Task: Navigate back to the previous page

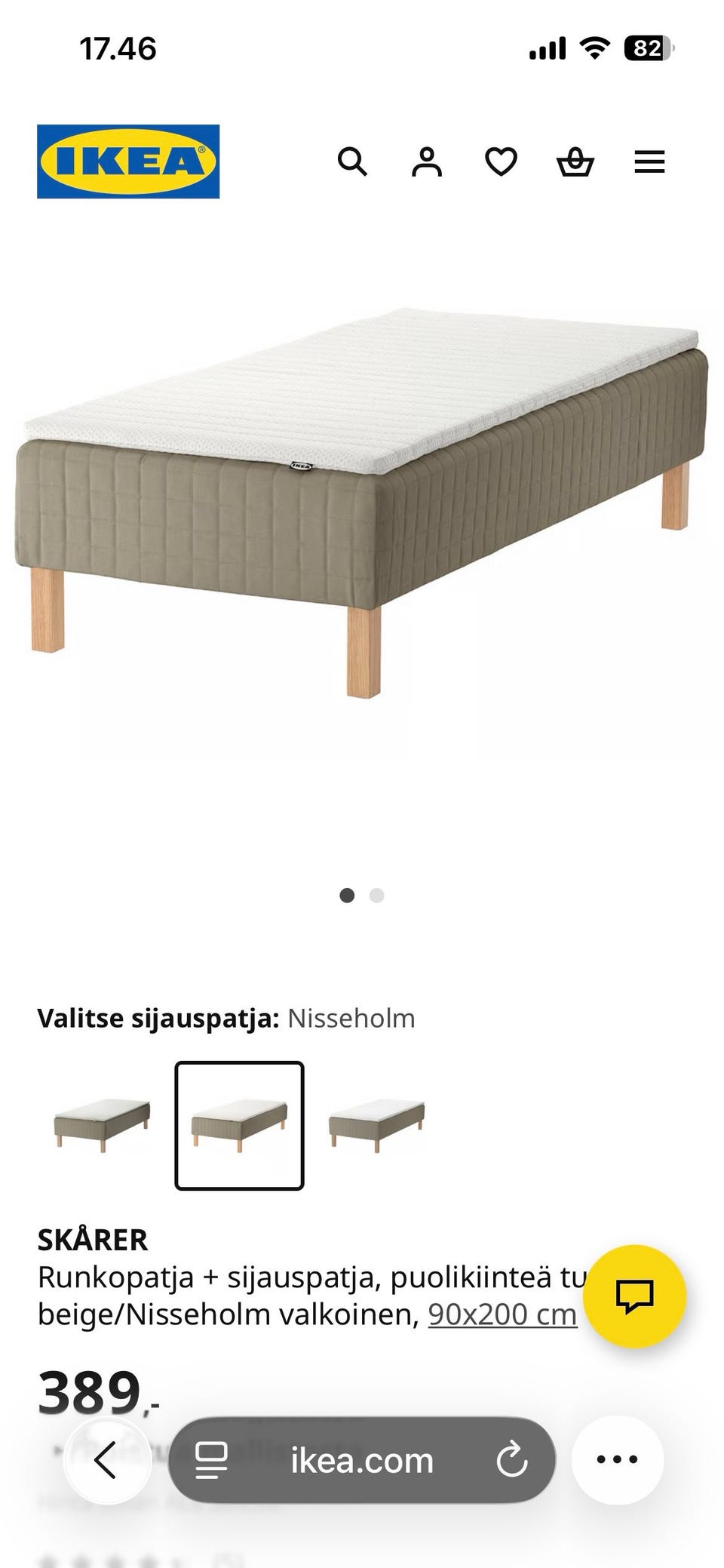Action: 106,1459
